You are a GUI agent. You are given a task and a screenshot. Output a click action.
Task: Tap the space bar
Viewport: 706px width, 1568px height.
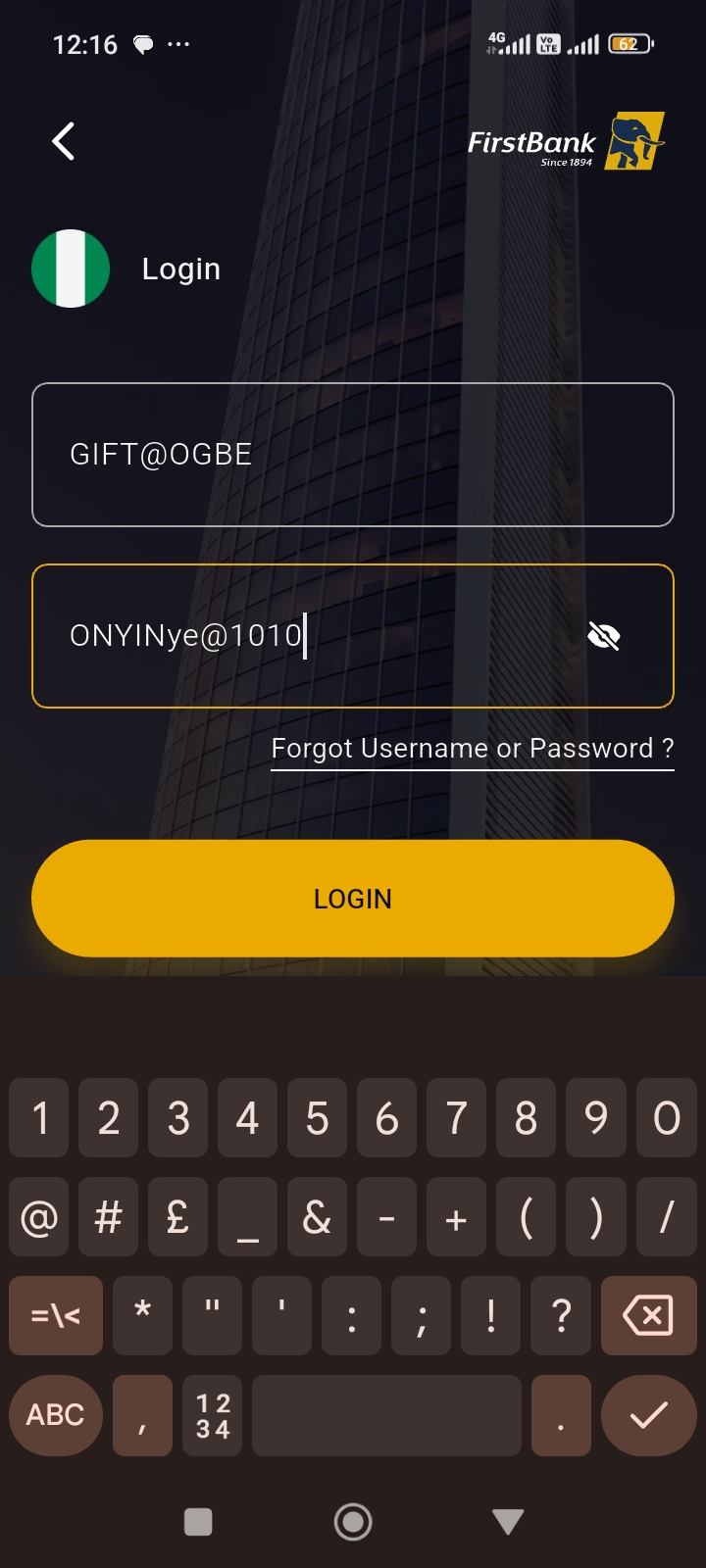pyautogui.click(x=386, y=1415)
